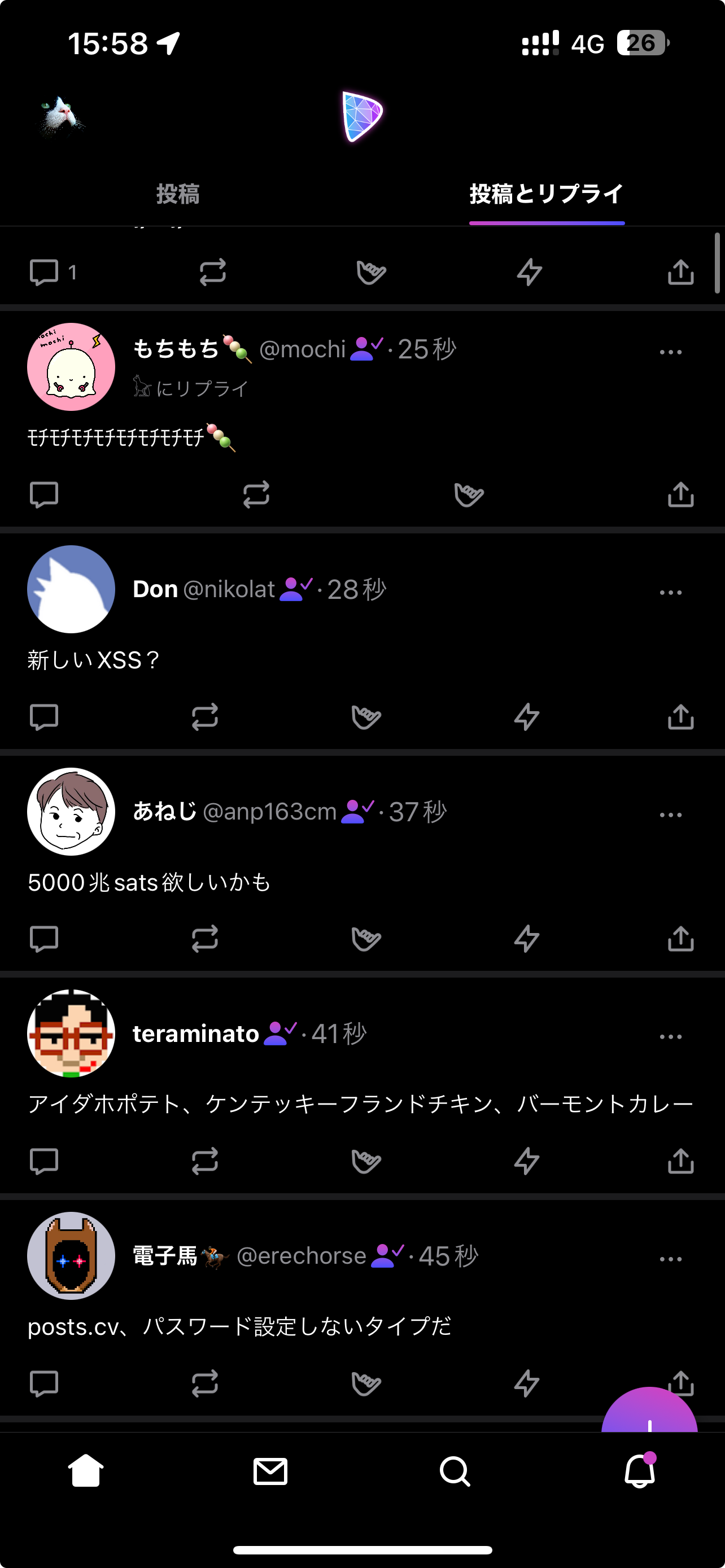This screenshot has width=725, height=1568.
Task: Zap あねじ's 5000兆sats post
Action: 527,939
